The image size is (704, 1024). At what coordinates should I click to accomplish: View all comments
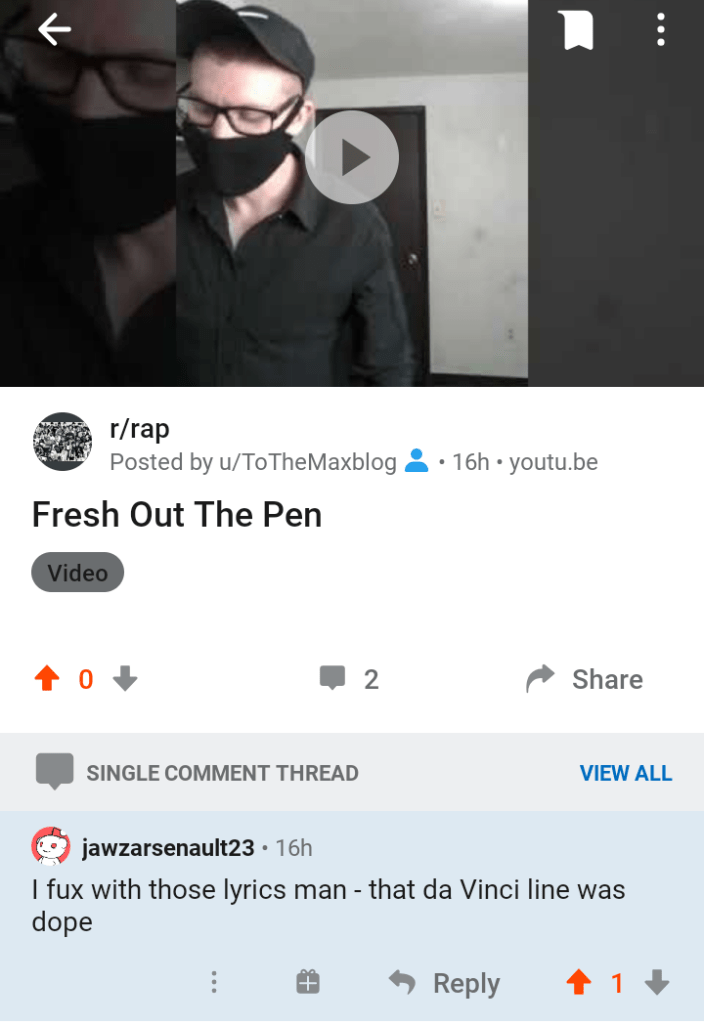click(x=625, y=773)
